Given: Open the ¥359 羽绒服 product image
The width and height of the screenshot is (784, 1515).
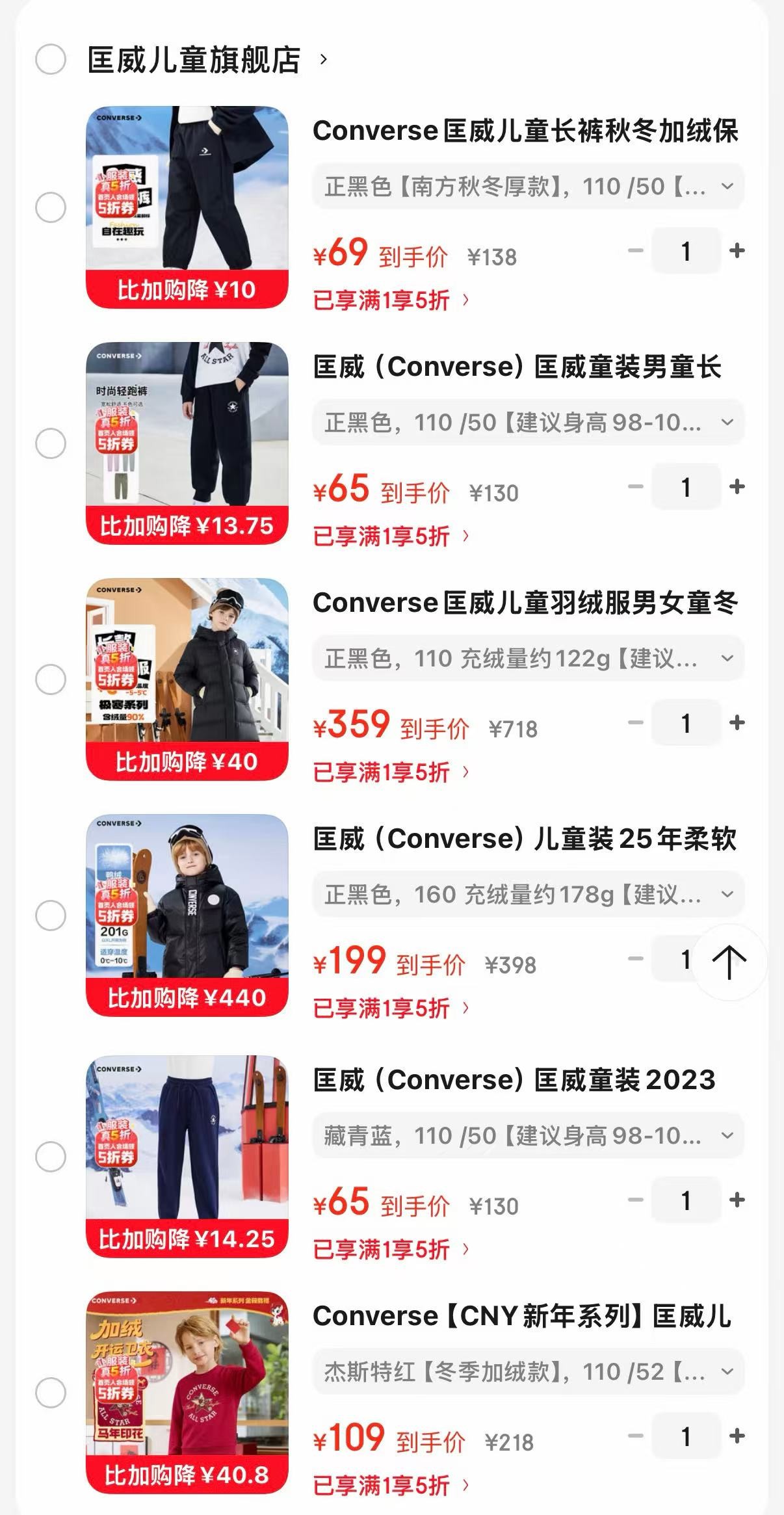Looking at the screenshot, I should pos(187,678).
